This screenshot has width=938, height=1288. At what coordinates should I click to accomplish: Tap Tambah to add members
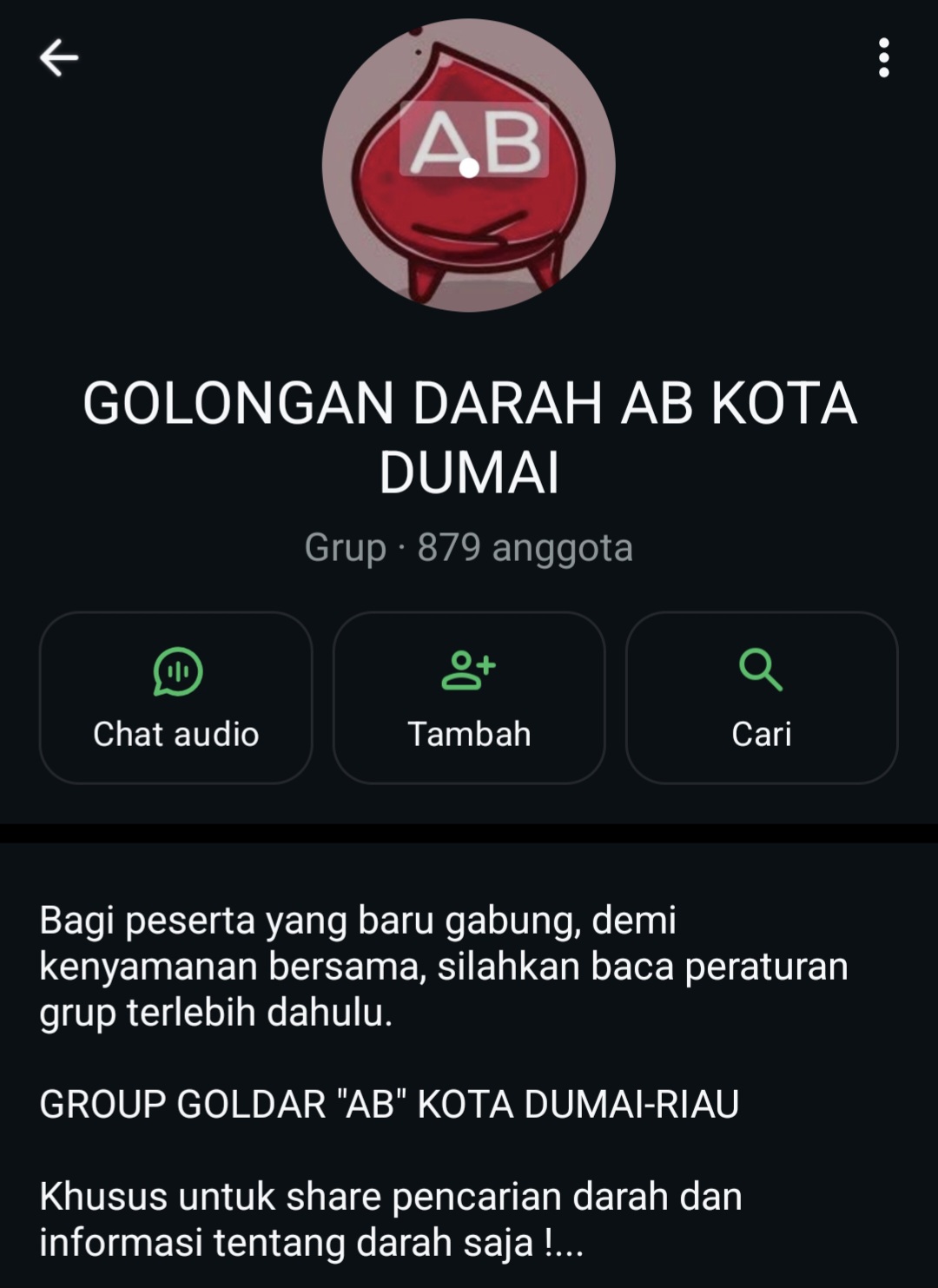[469, 697]
